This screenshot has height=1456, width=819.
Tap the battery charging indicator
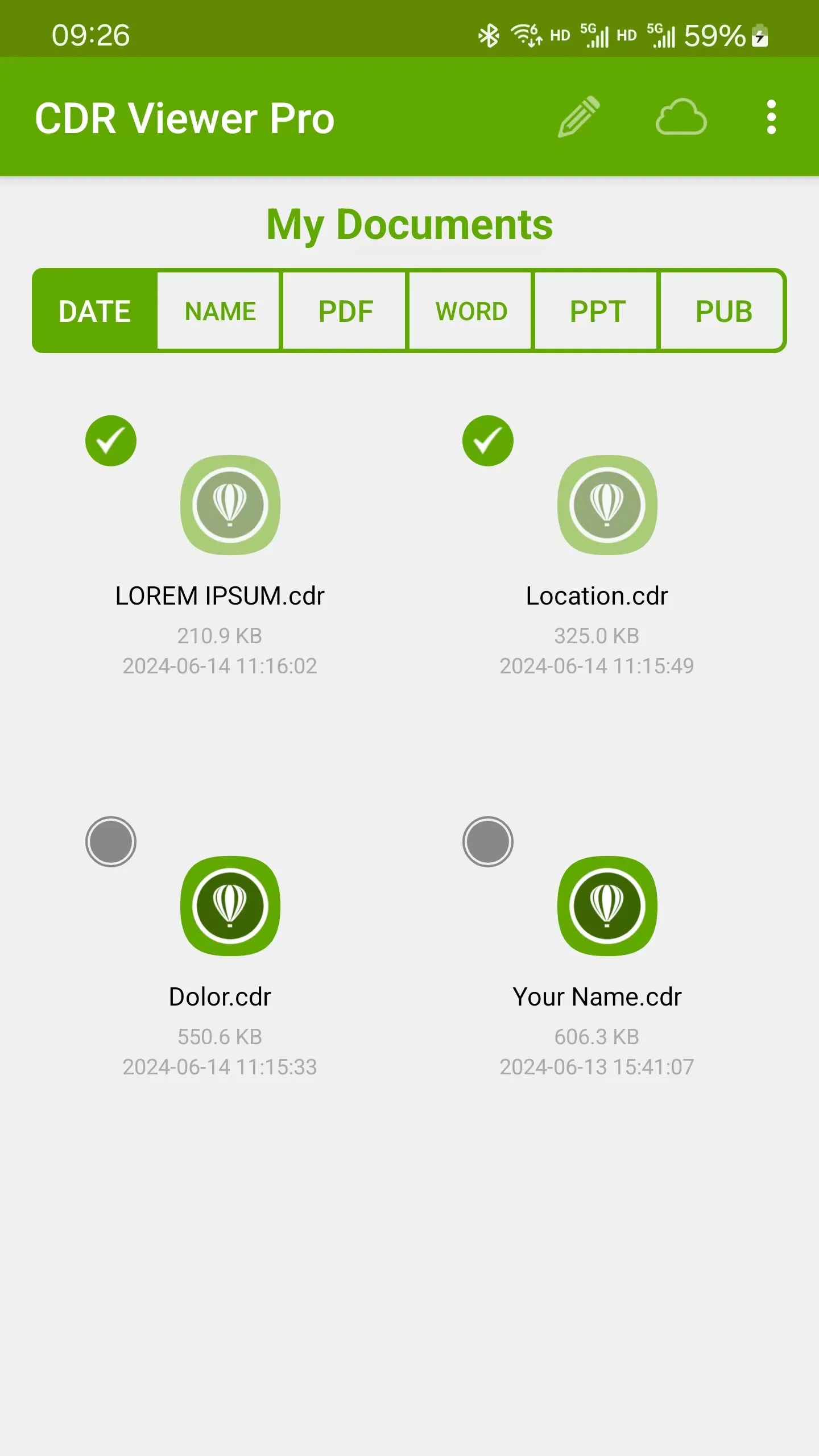(x=758, y=35)
